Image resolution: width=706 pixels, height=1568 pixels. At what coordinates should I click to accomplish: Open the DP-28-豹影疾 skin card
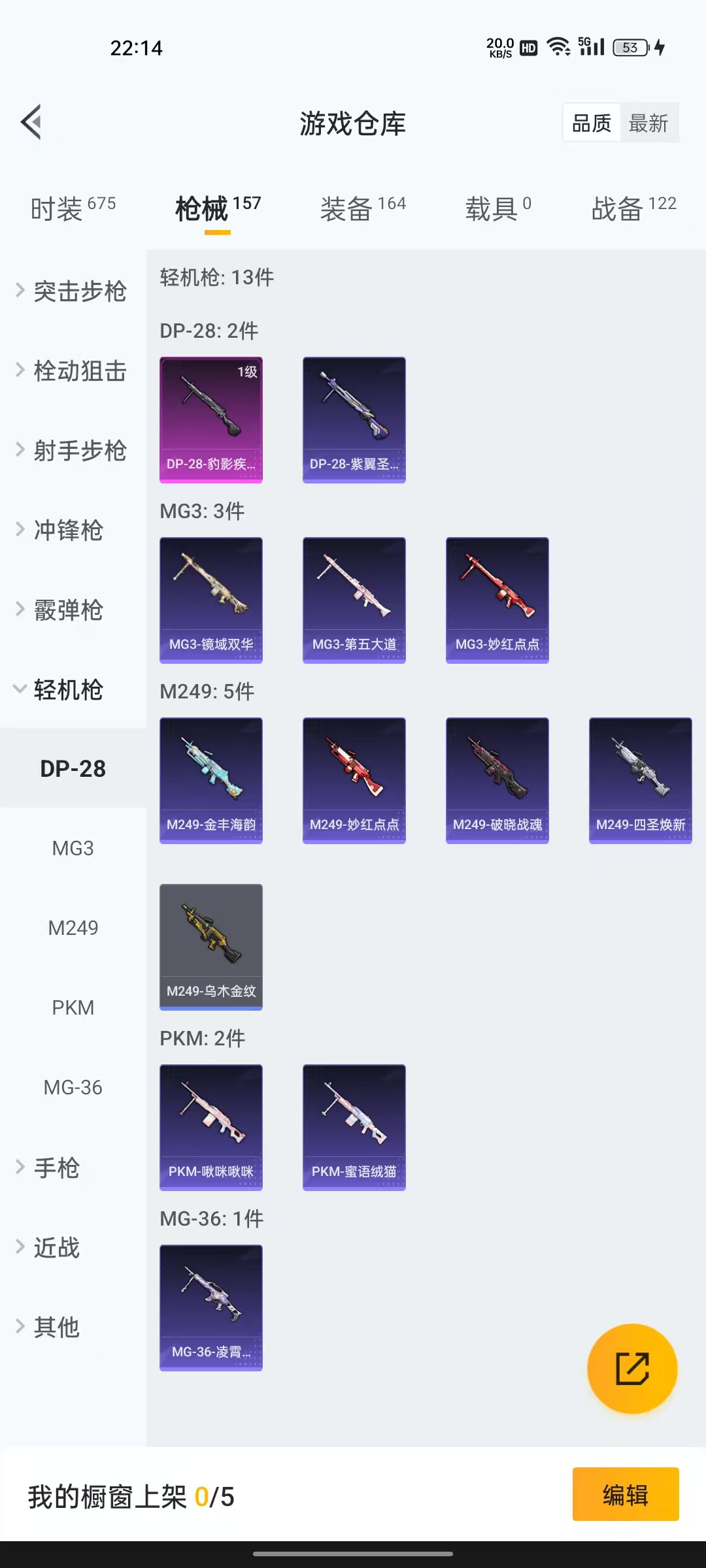click(x=211, y=419)
